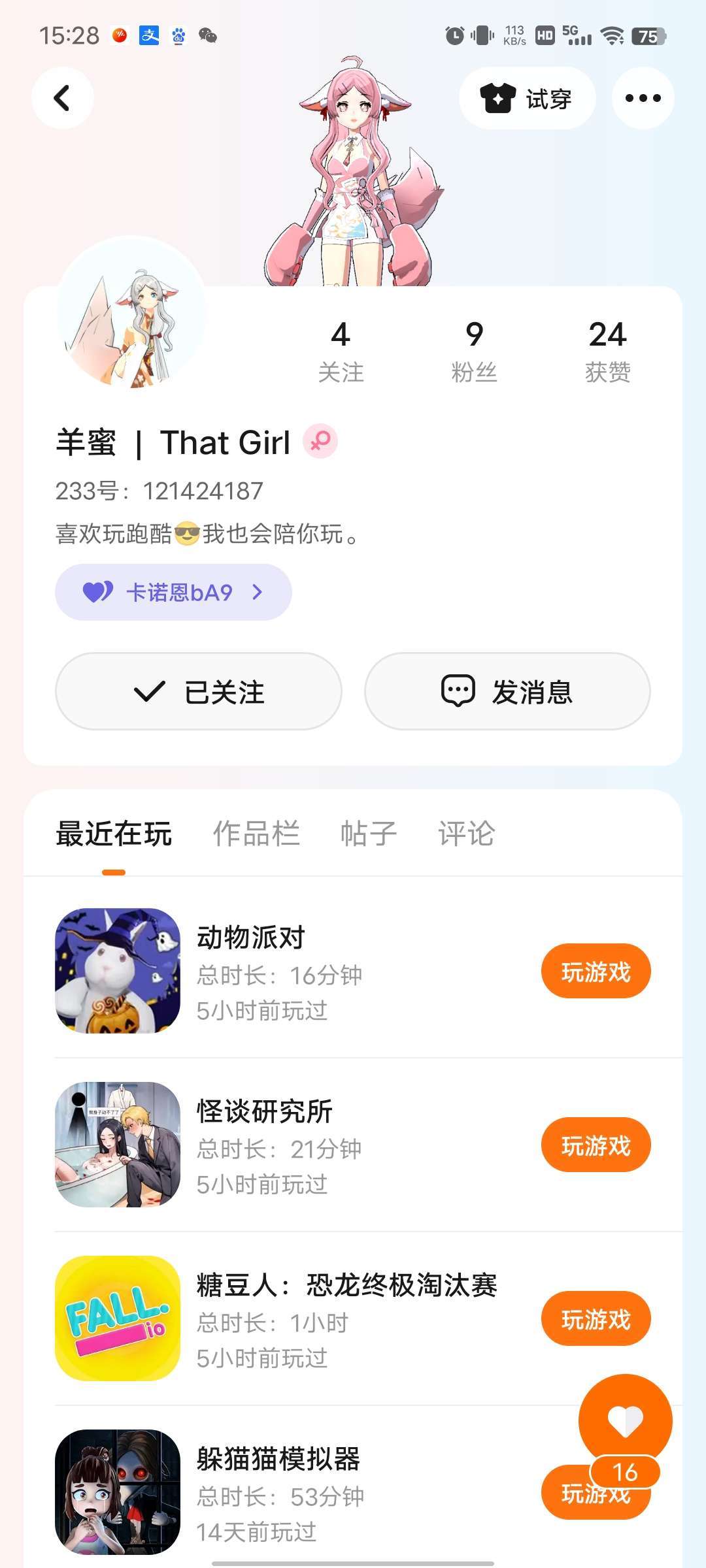Tap the floating orange heart like button
This screenshot has width=706, height=1568.
click(625, 1419)
